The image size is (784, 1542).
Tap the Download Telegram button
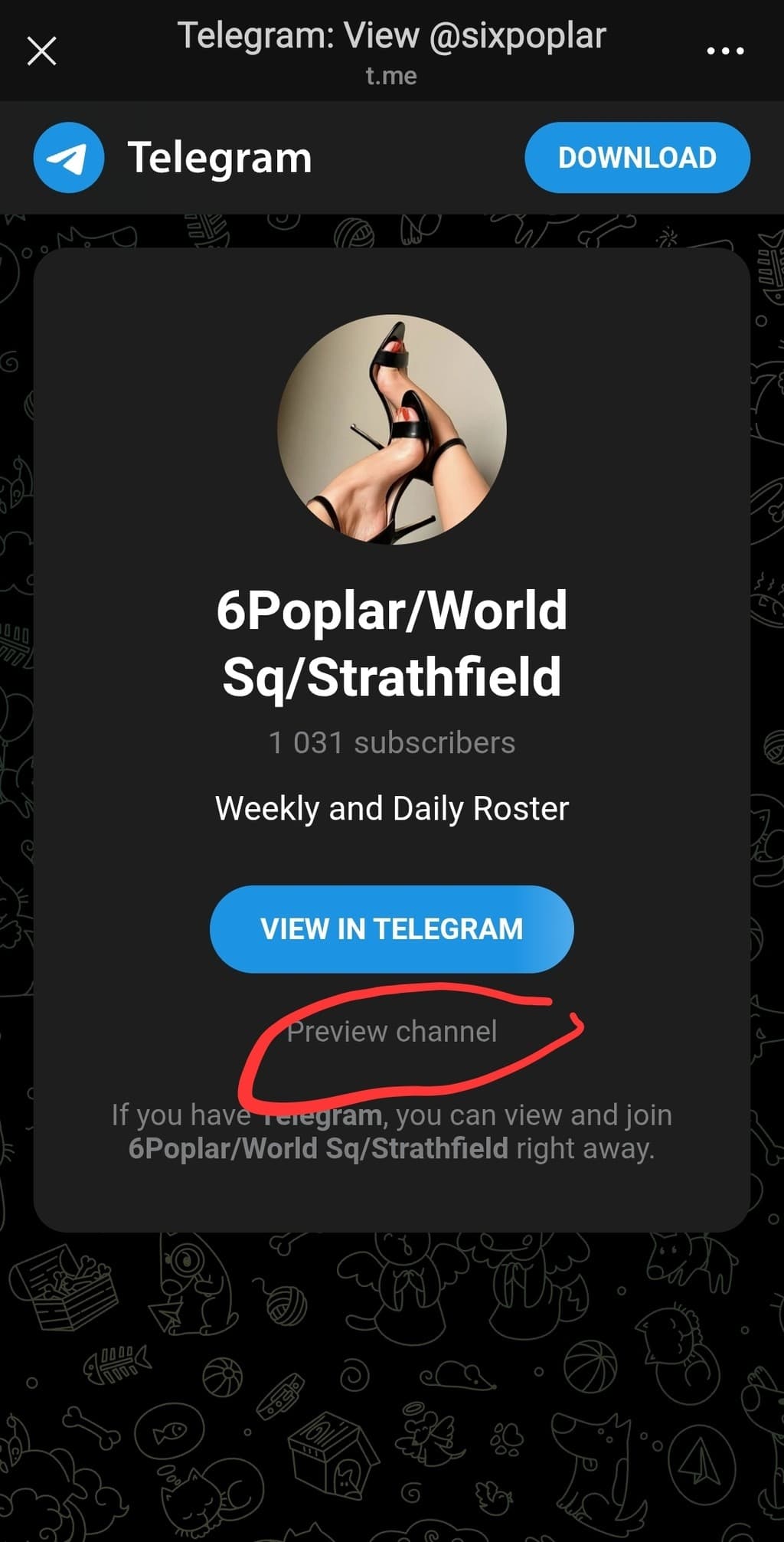[636, 158]
